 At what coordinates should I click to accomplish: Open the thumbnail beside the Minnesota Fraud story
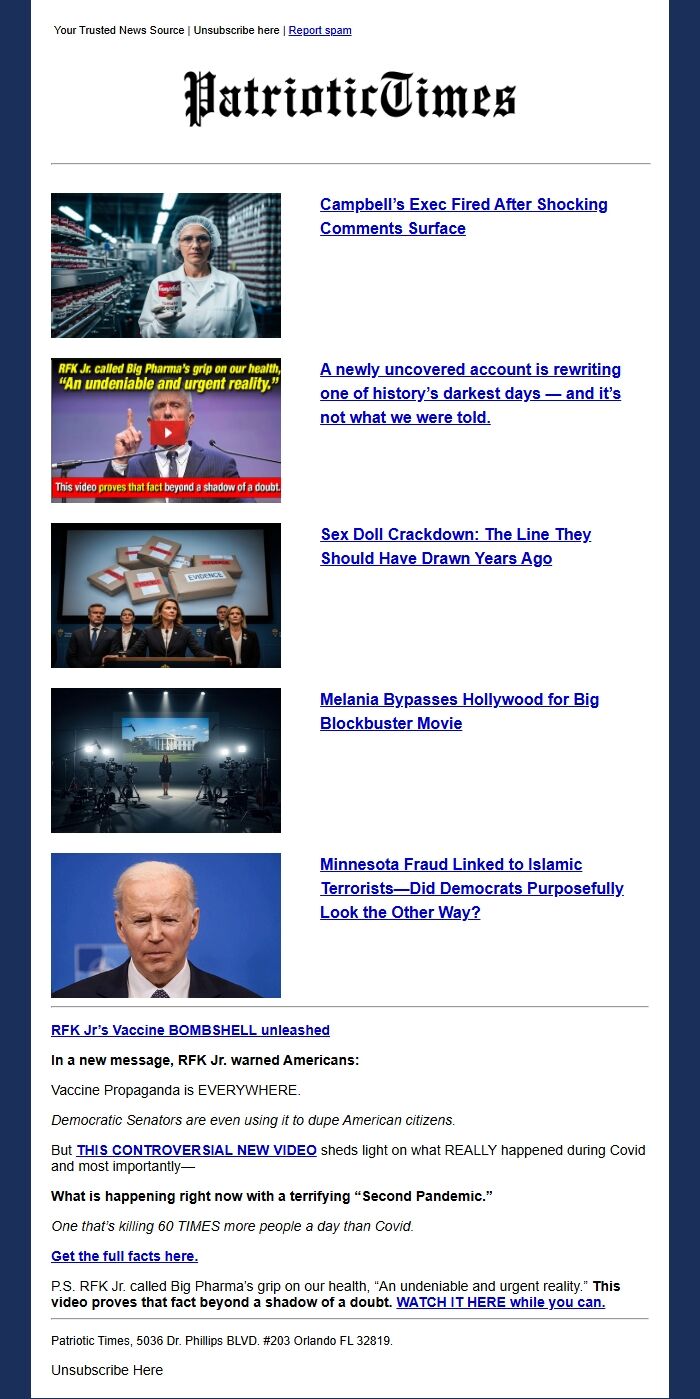[x=166, y=925]
